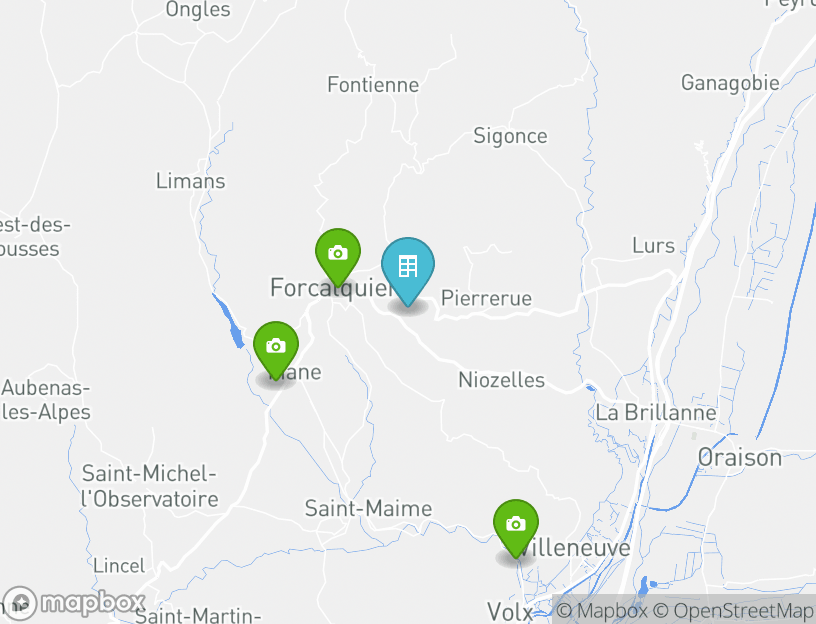Image resolution: width=816 pixels, height=624 pixels.
Task: Open the green camera marker at Villeneuve
Action: [515, 524]
